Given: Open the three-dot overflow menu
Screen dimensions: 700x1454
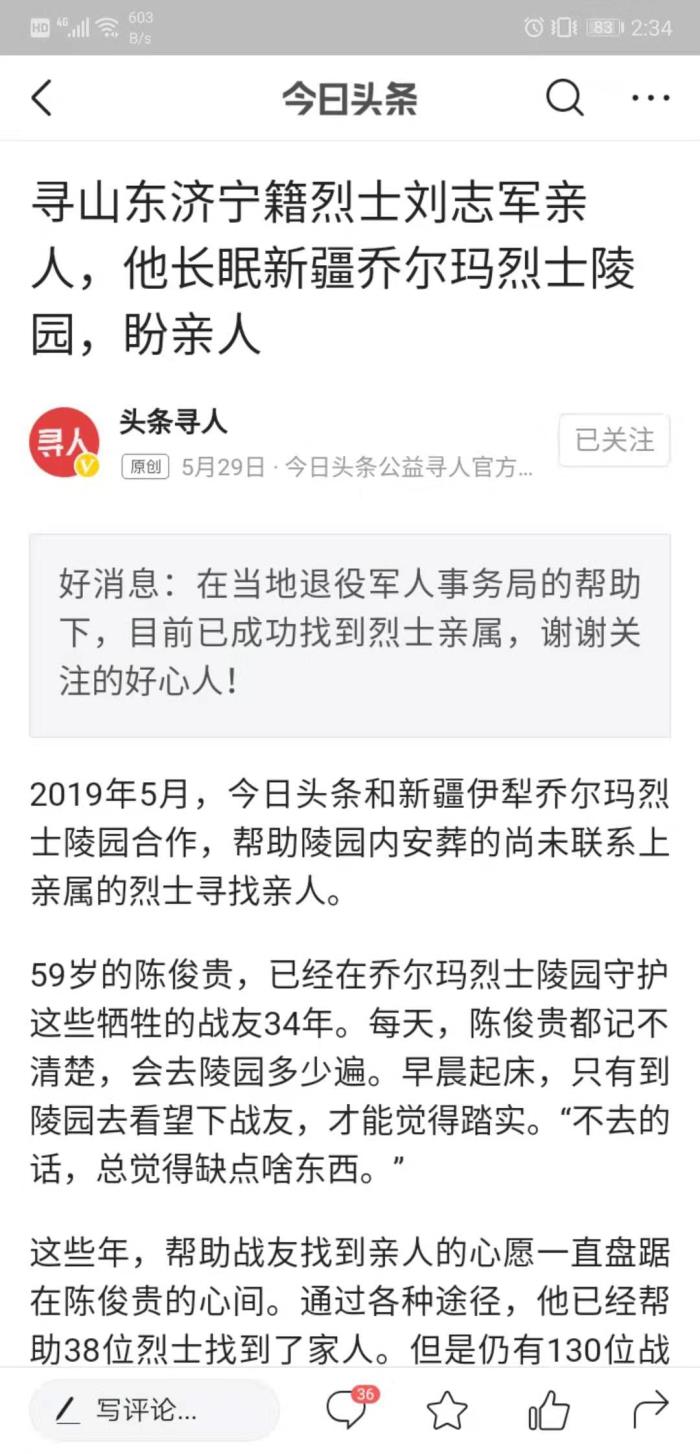Looking at the screenshot, I should pyautogui.click(x=650, y=98).
